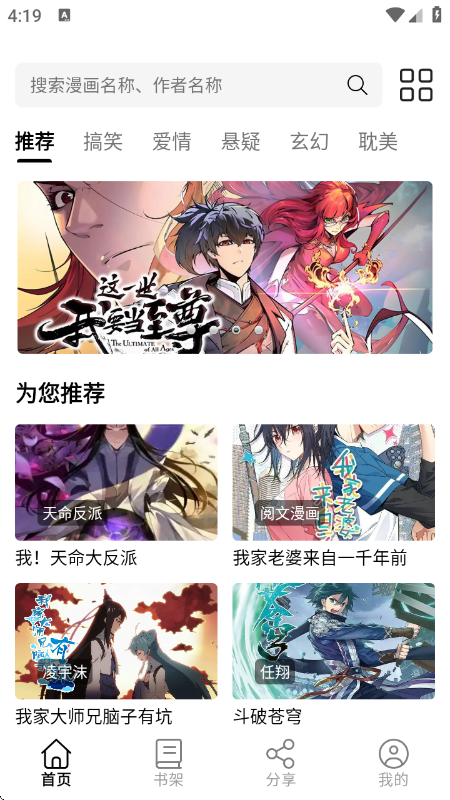Select the 推荐 tab
Viewport: 450px width, 800px height.
(x=35, y=141)
